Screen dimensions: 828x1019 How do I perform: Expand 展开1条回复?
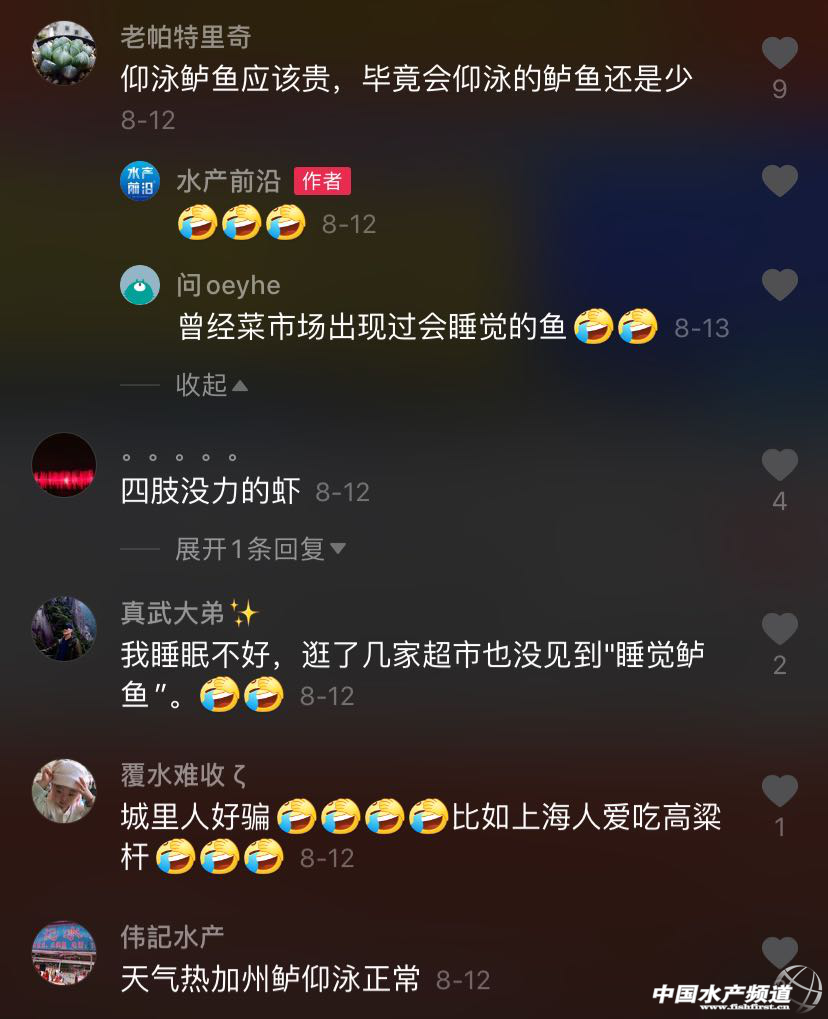pyautogui.click(x=260, y=549)
